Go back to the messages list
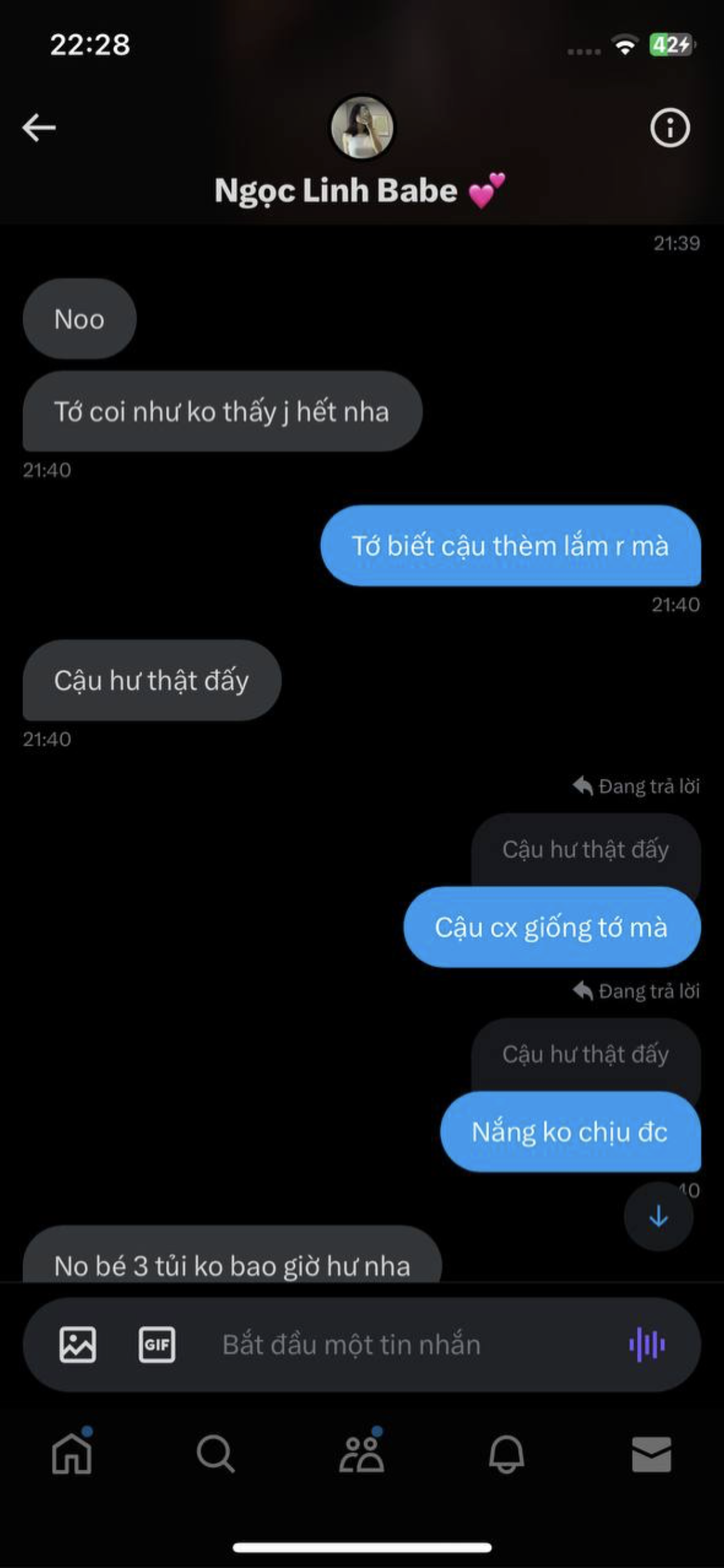 [39, 127]
